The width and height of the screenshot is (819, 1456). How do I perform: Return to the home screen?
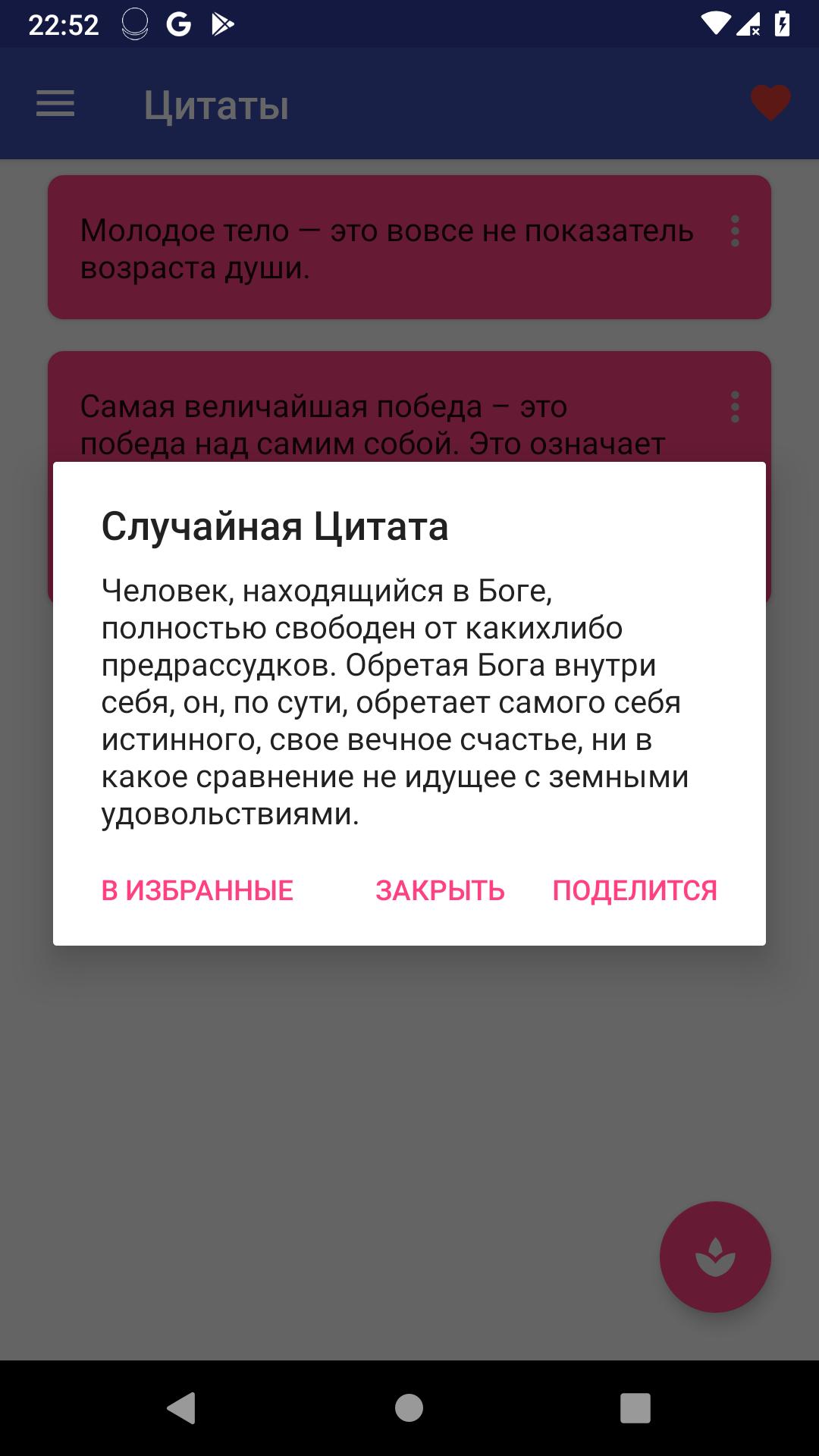coord(409,1408)
